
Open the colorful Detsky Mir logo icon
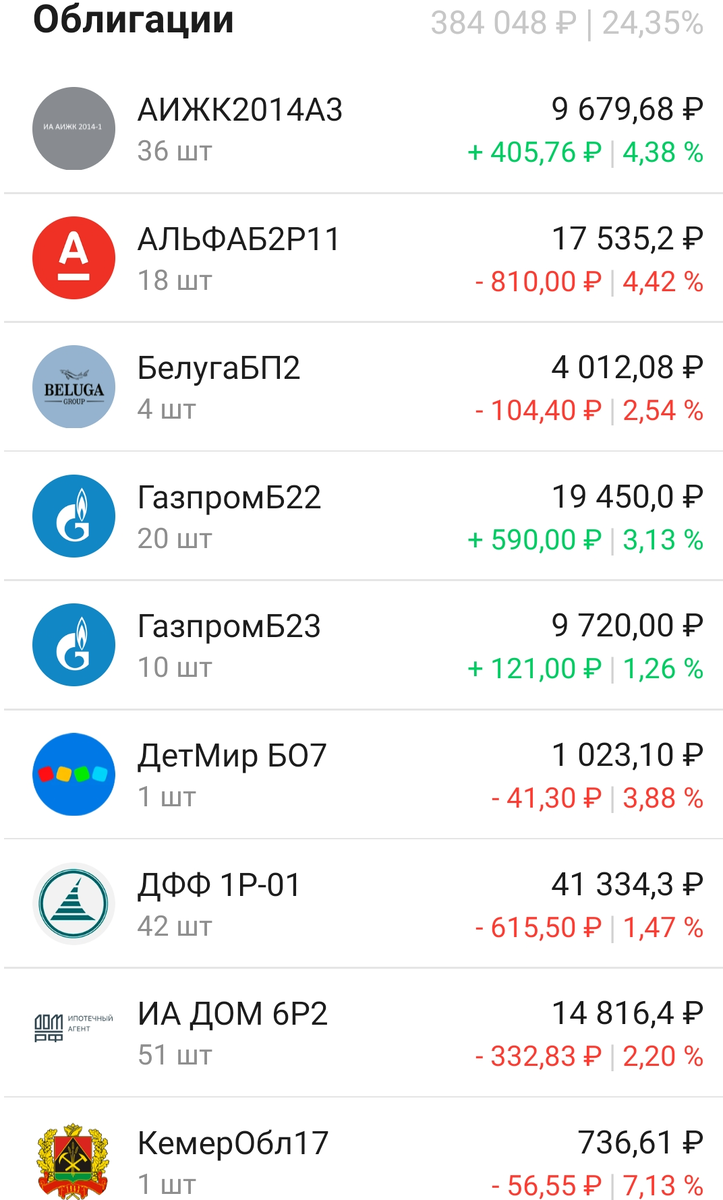[x=73, y=773]
